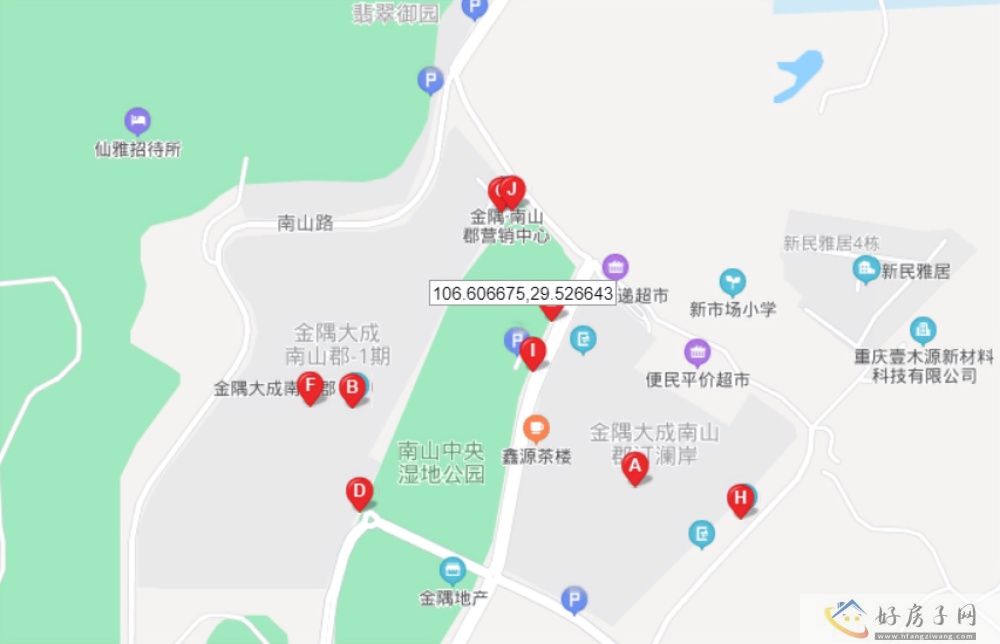Select the 重庆壹木源新材料科技有限公司 icon

pyautogui.click(x=923, y=330)
